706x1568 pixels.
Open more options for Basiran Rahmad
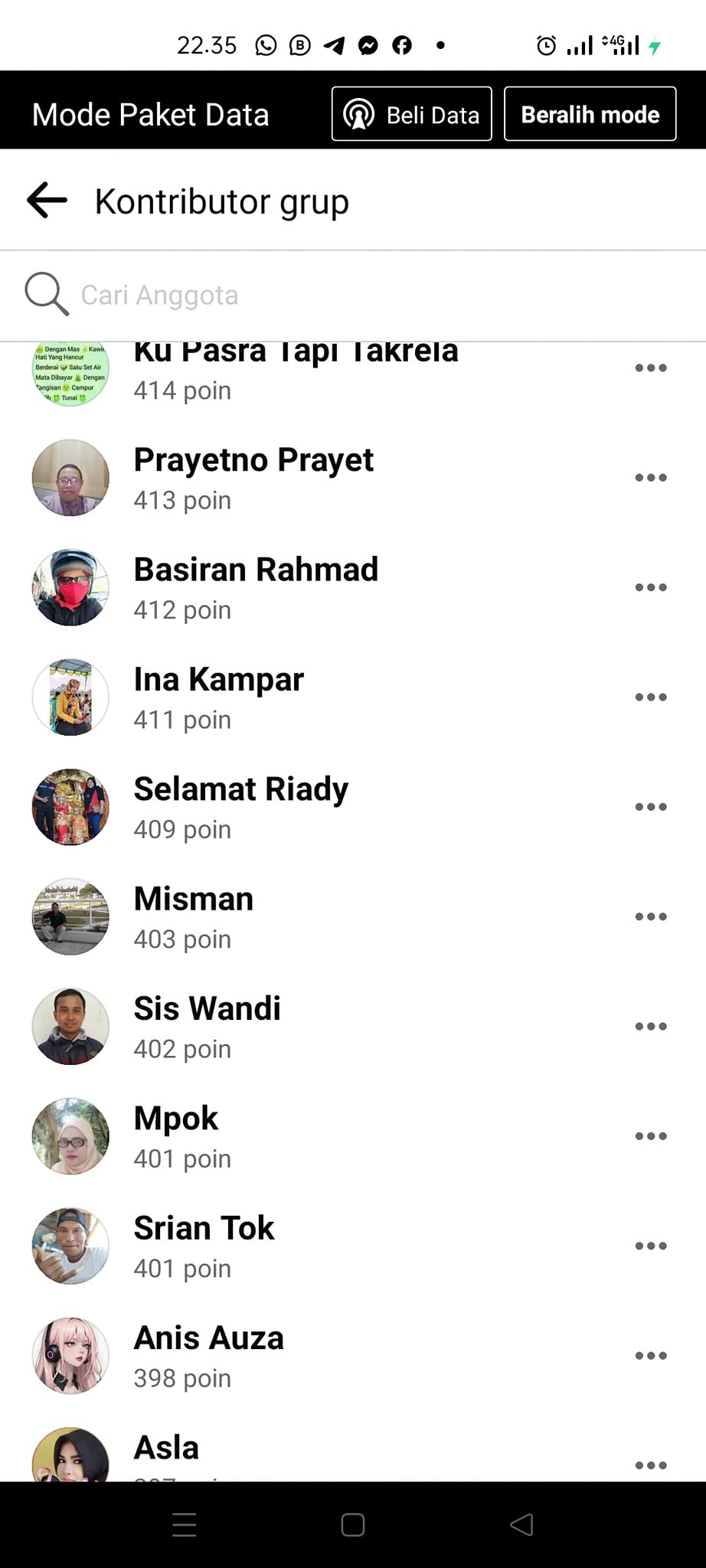pos(651,587)
